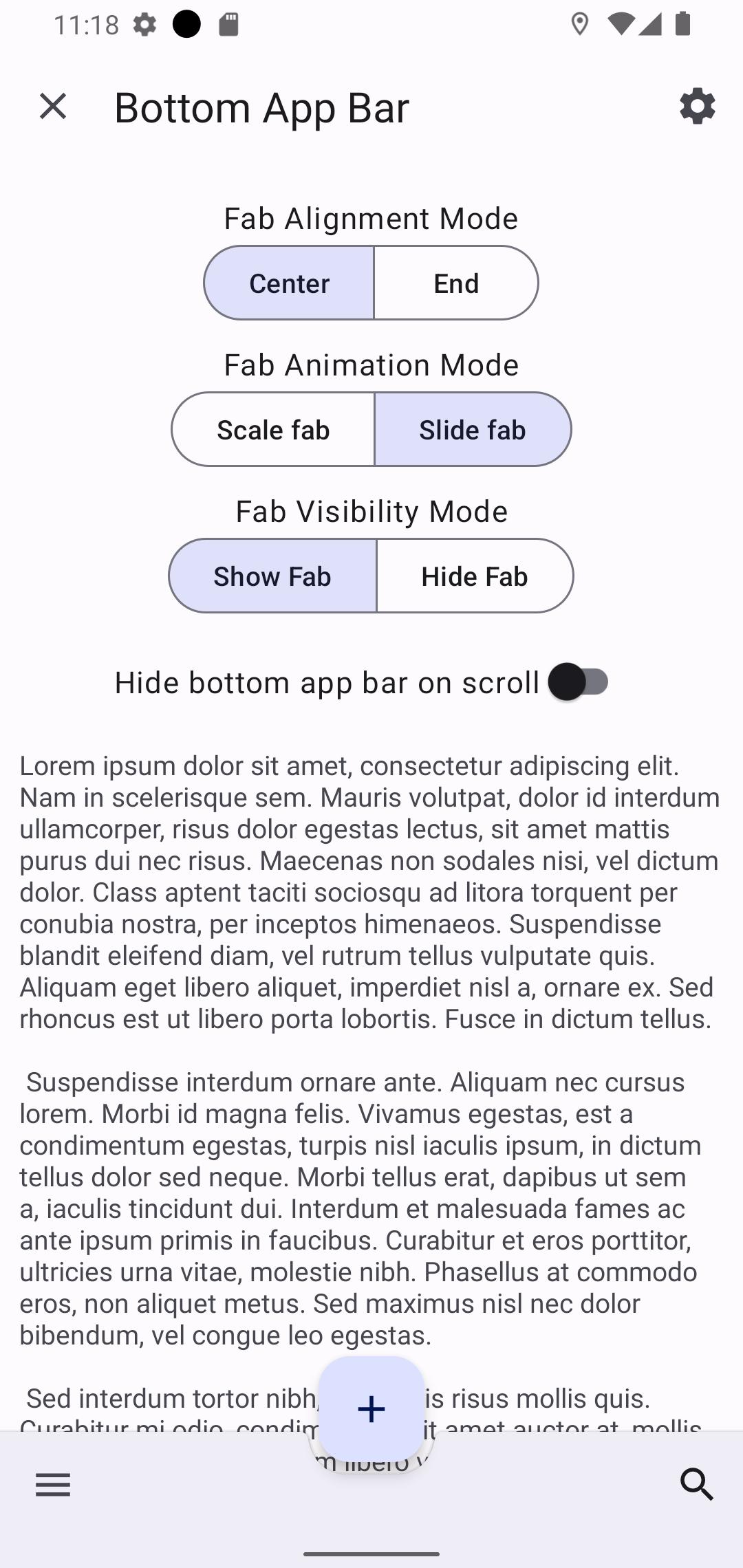Choose Scale fab animation mode
The height and width of the screenshot is (1568, 743).
click(273, 429)
